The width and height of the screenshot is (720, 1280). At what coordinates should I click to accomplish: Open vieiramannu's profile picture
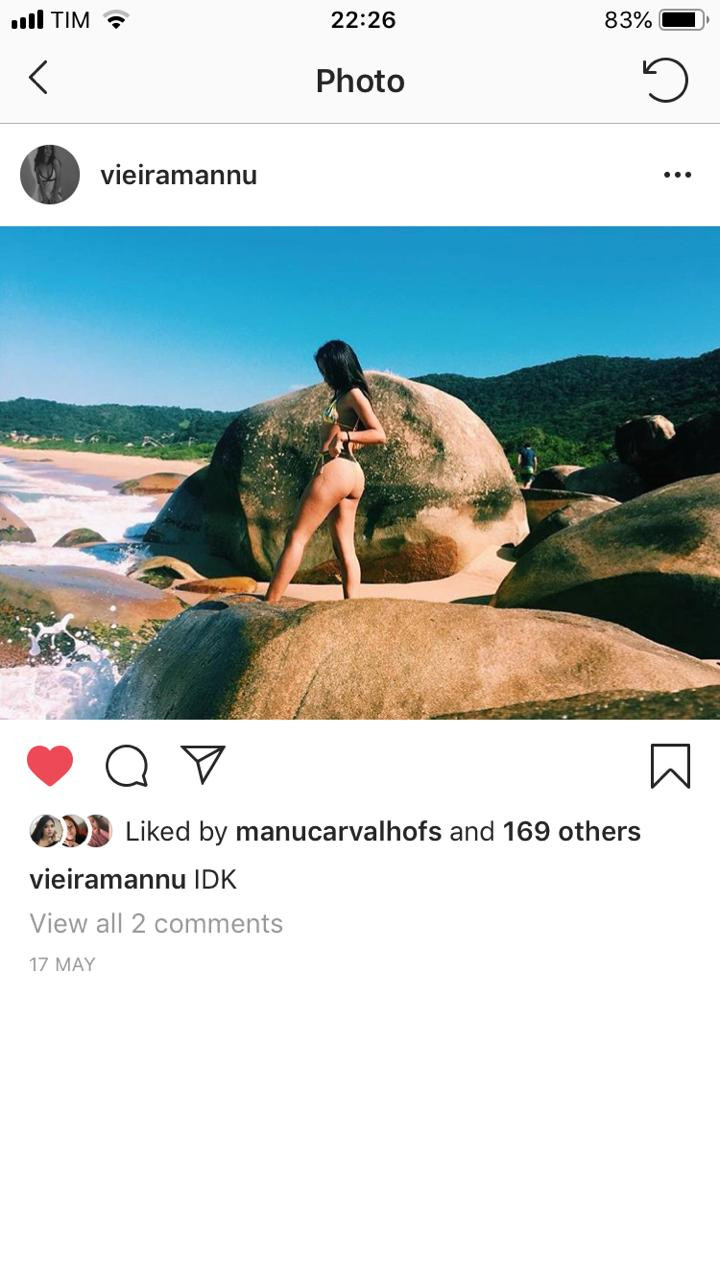(50, 175)
